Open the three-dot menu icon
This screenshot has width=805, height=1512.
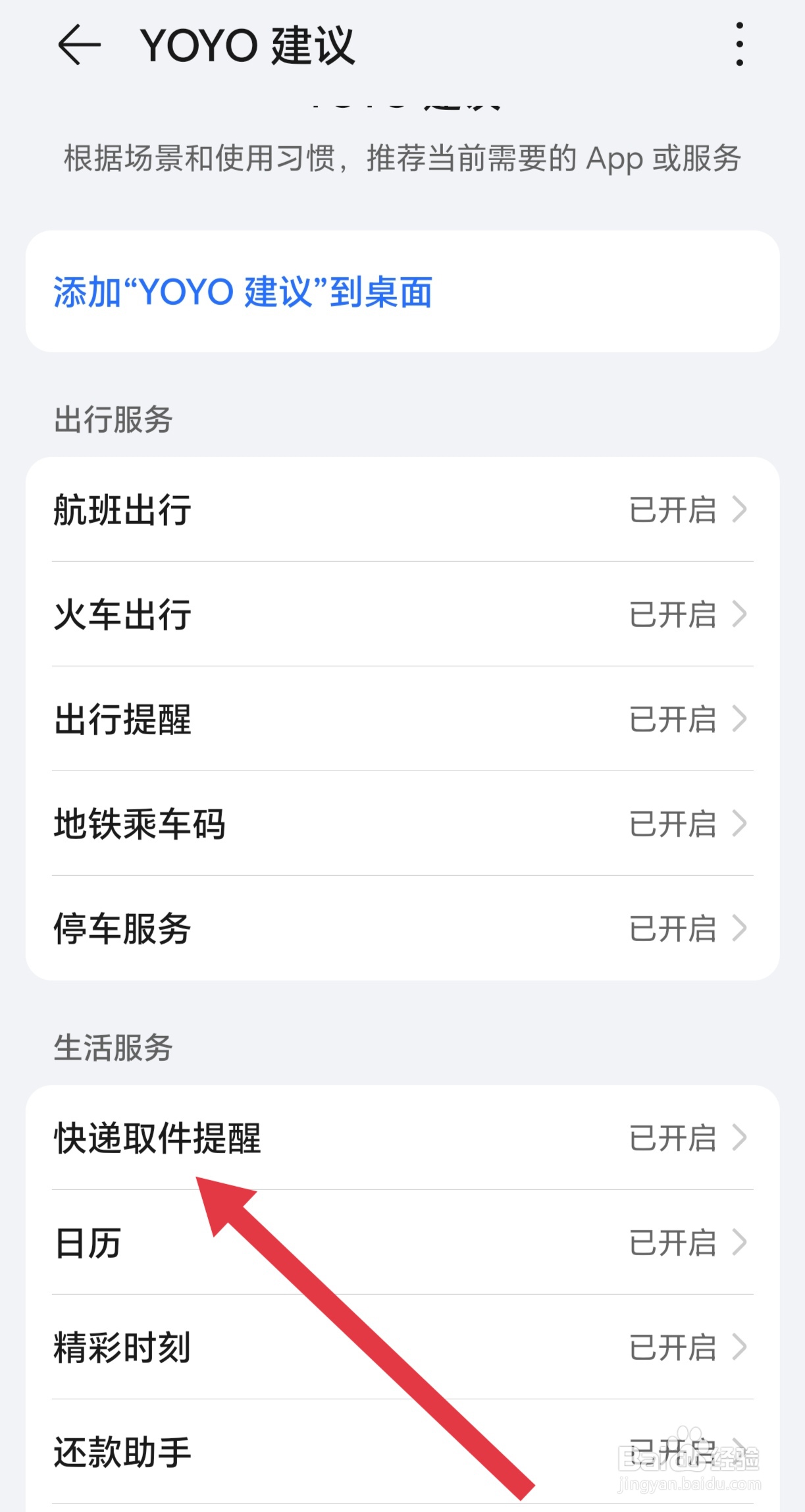(739, 45)
